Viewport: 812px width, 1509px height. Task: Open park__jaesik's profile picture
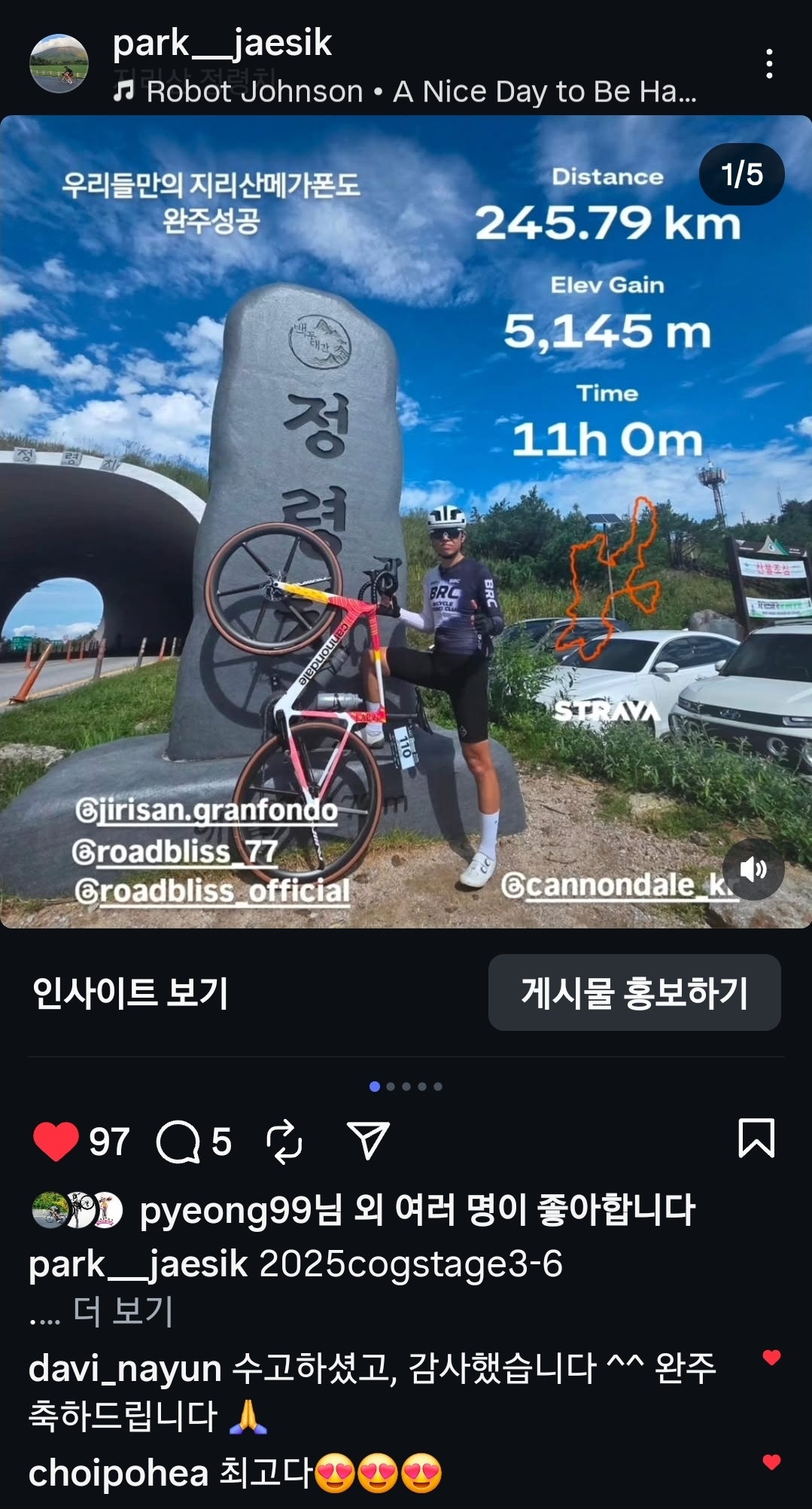(59, 64)
